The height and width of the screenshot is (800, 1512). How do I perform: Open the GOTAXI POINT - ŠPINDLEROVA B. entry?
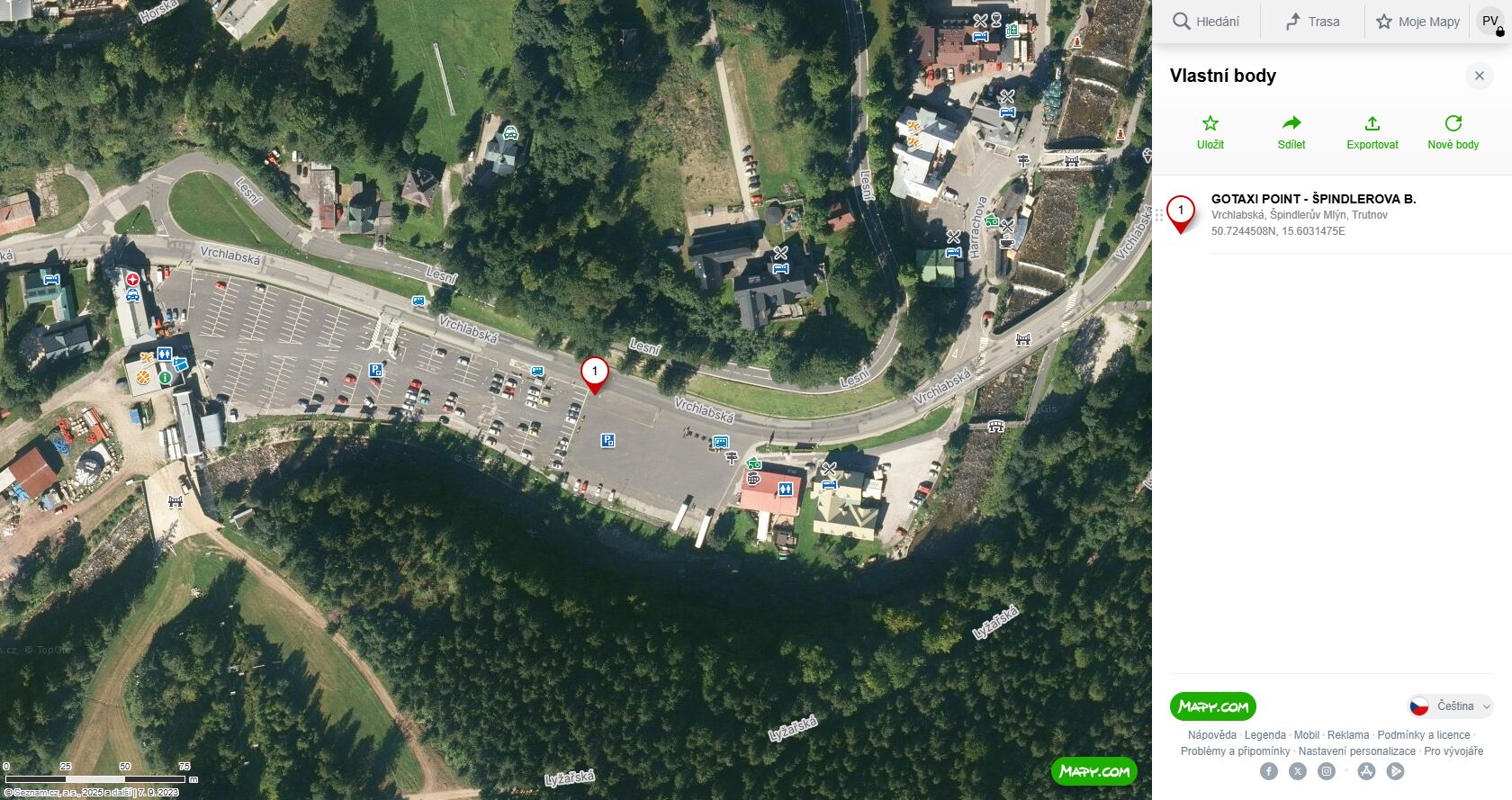tap(1313, 199)
